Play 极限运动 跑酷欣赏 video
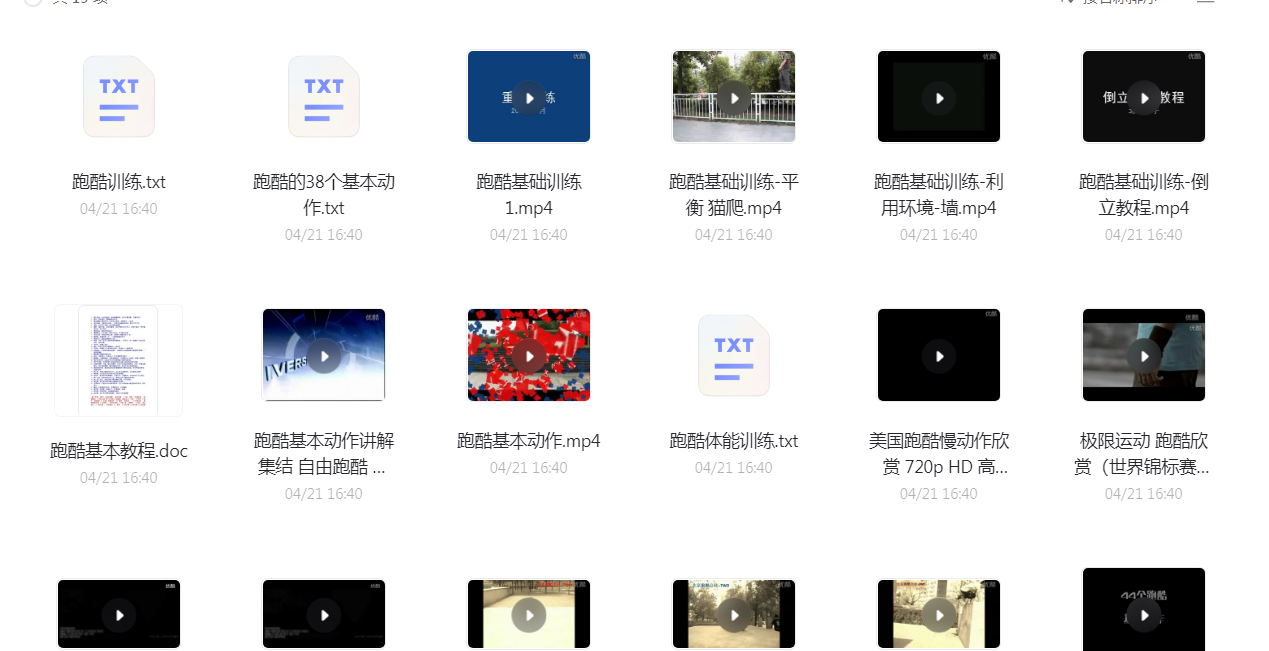The width and height of the screenshot is (1269, 651). (x=1144, y=356)
